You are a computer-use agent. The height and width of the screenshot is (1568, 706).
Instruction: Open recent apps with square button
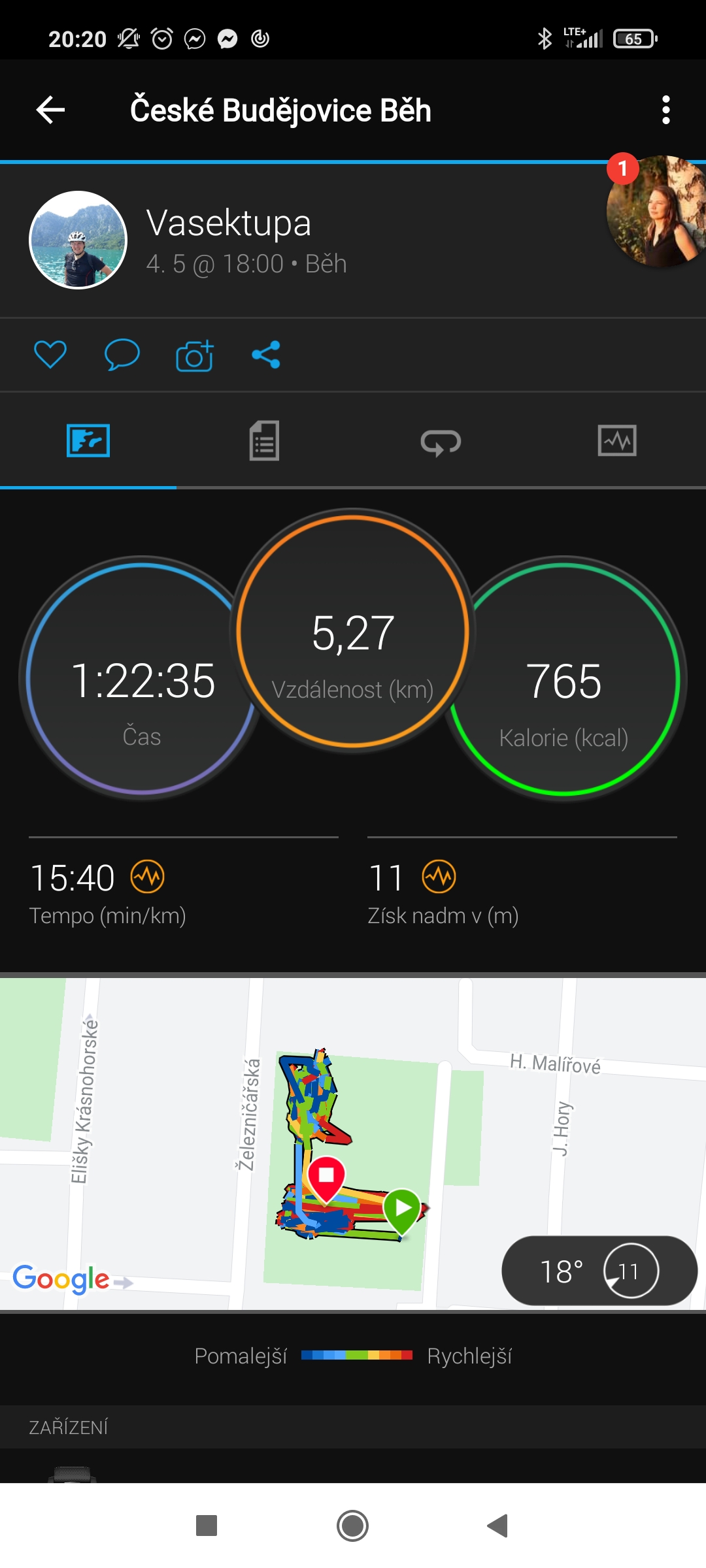coord(207,1526)
